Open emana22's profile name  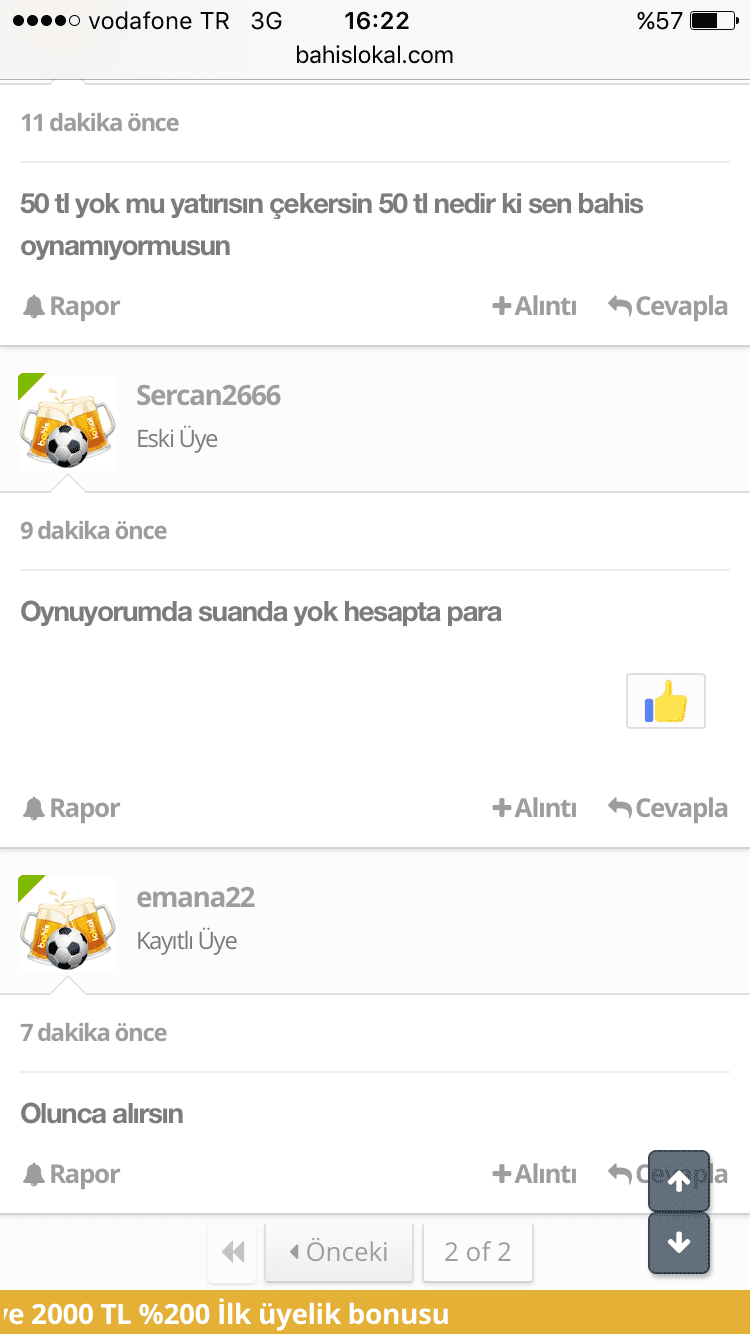pos(195,897)
